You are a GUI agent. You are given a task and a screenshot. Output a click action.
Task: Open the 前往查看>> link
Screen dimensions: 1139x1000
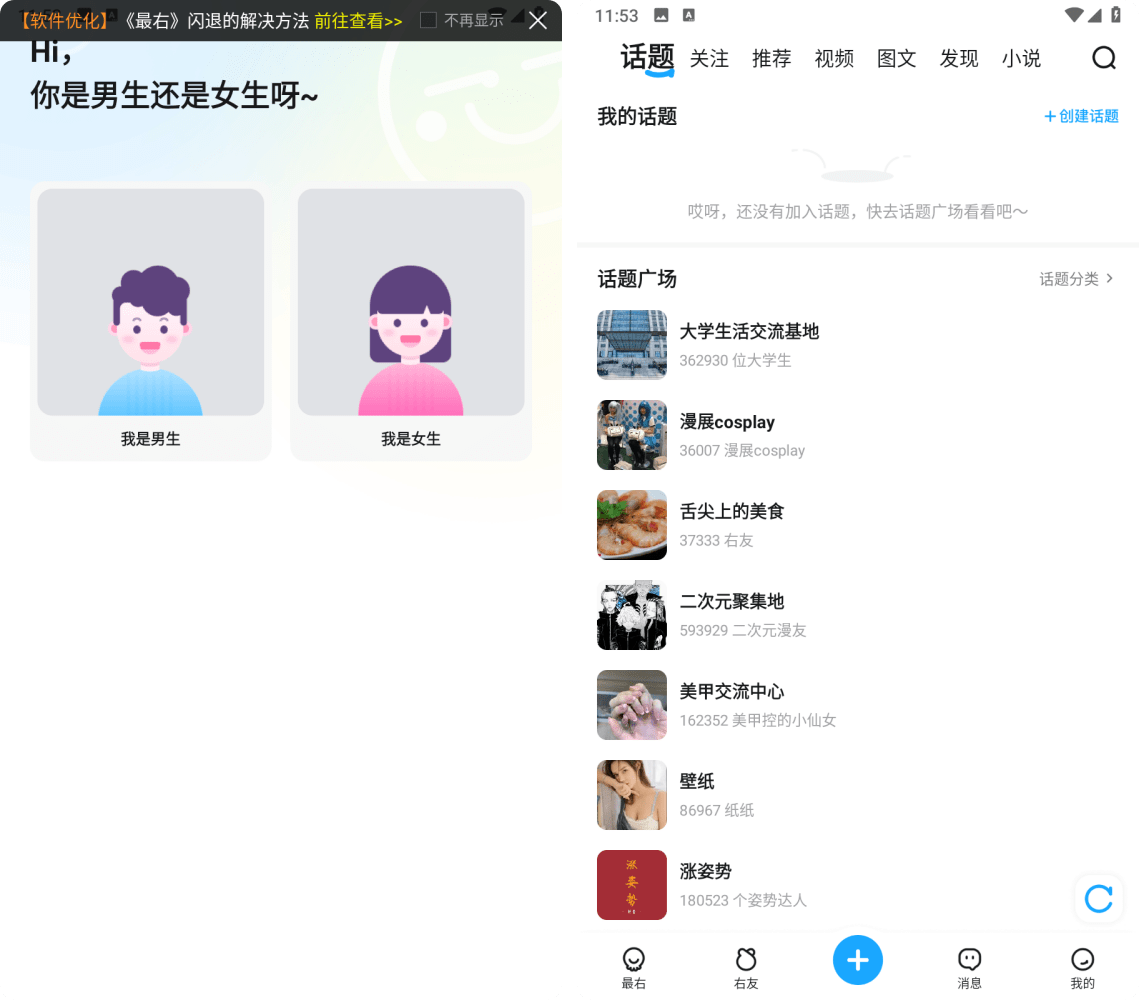(358, 21)
